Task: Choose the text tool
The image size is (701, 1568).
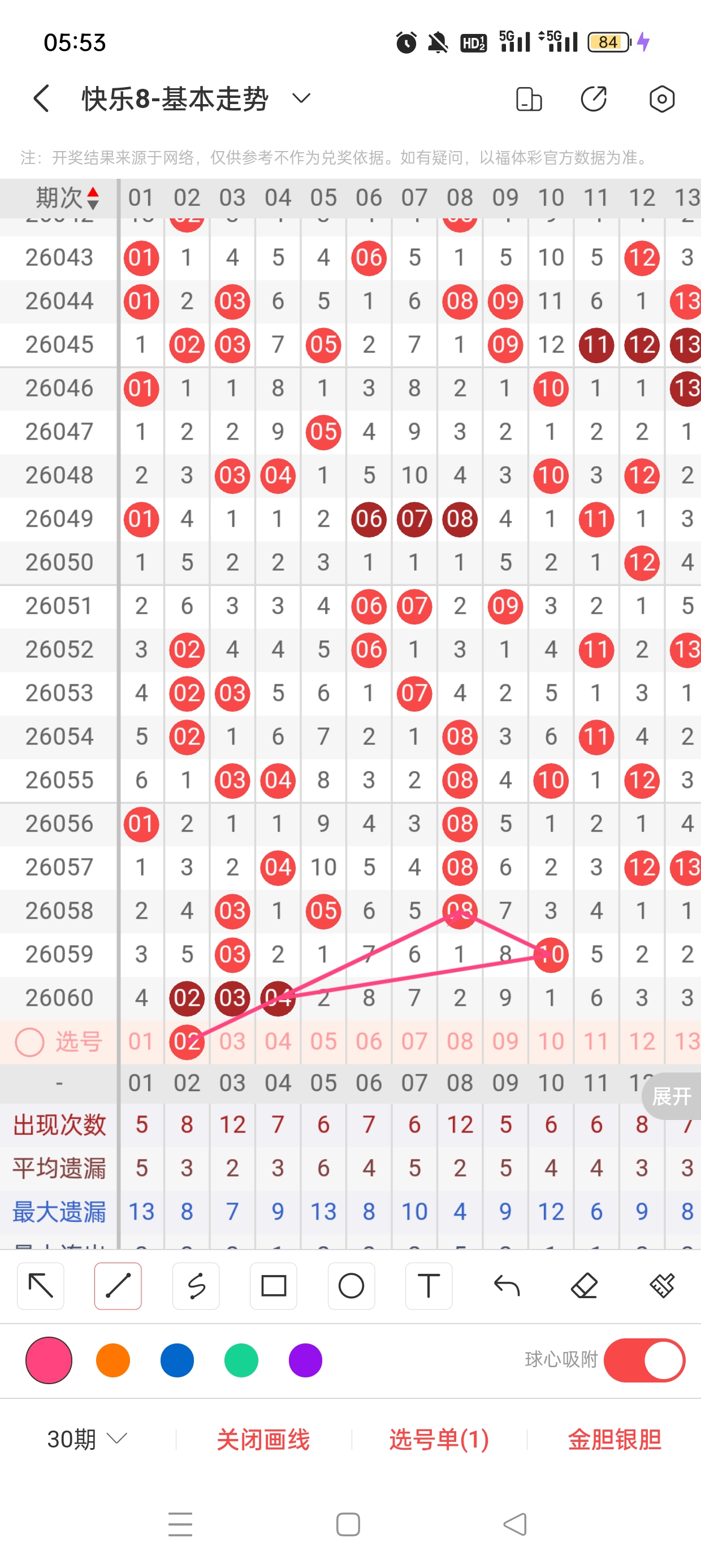Action: 429,1286
